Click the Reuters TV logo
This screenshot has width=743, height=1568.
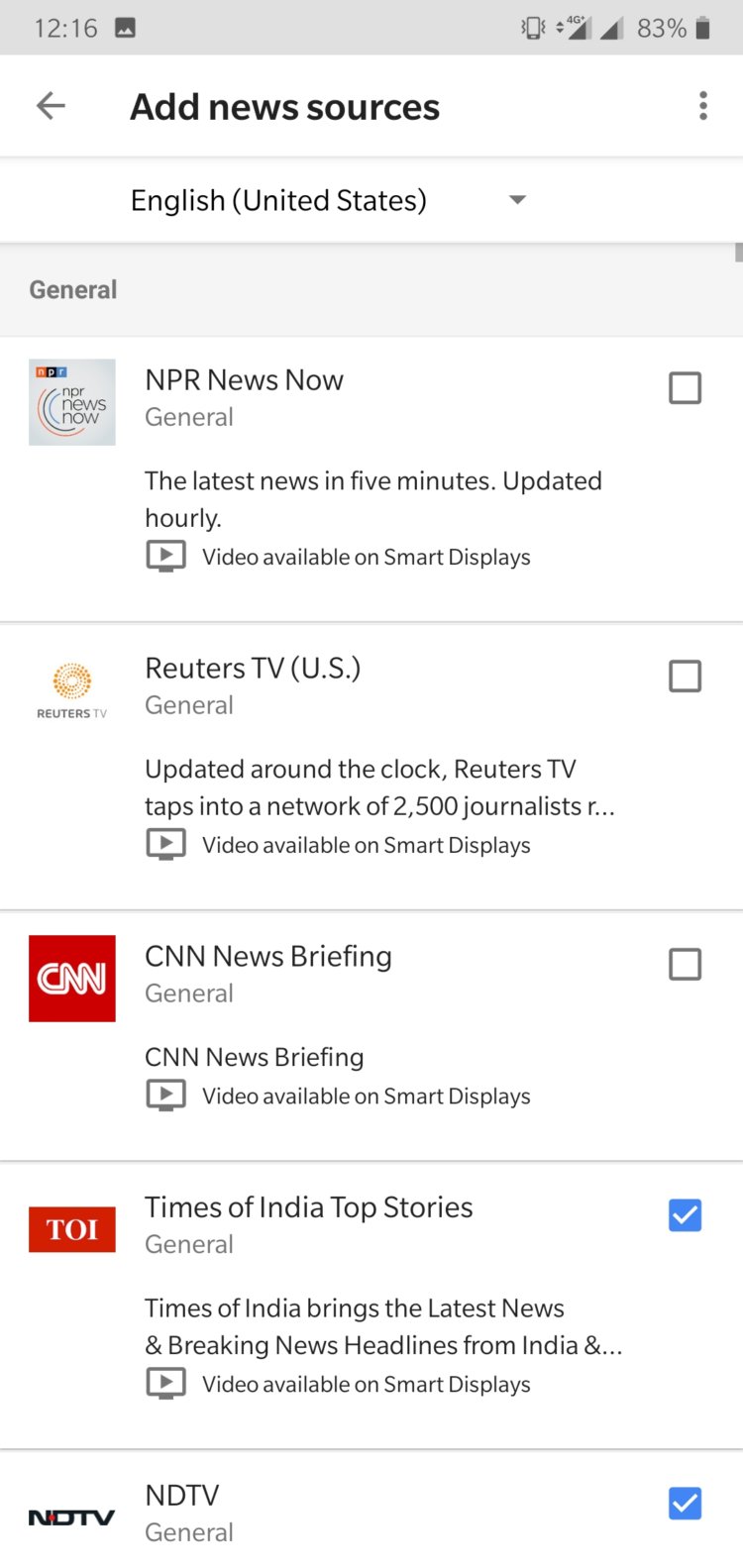71,687
